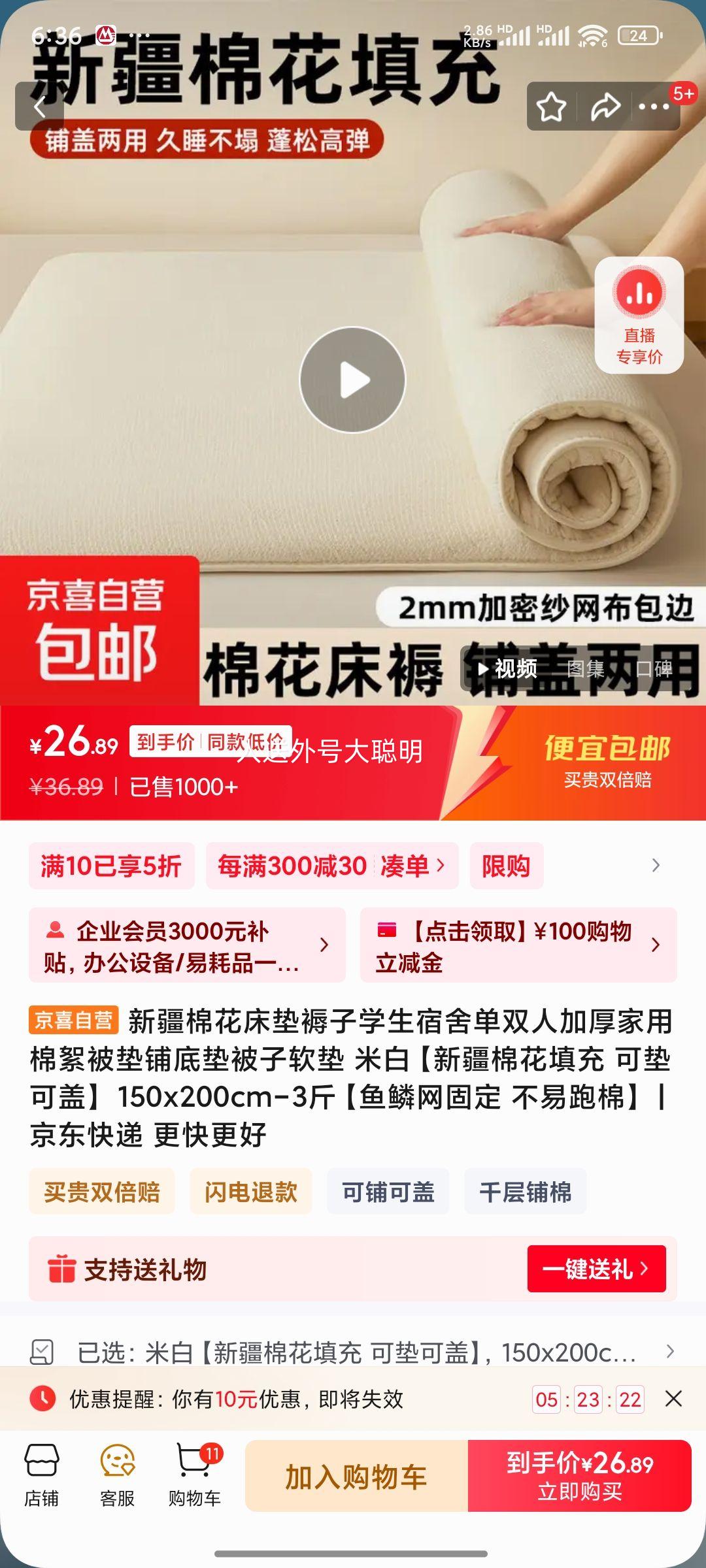Tap 立即购买 to buy now
Screen dimensions: 706x1568
[x=579, y=1476]
